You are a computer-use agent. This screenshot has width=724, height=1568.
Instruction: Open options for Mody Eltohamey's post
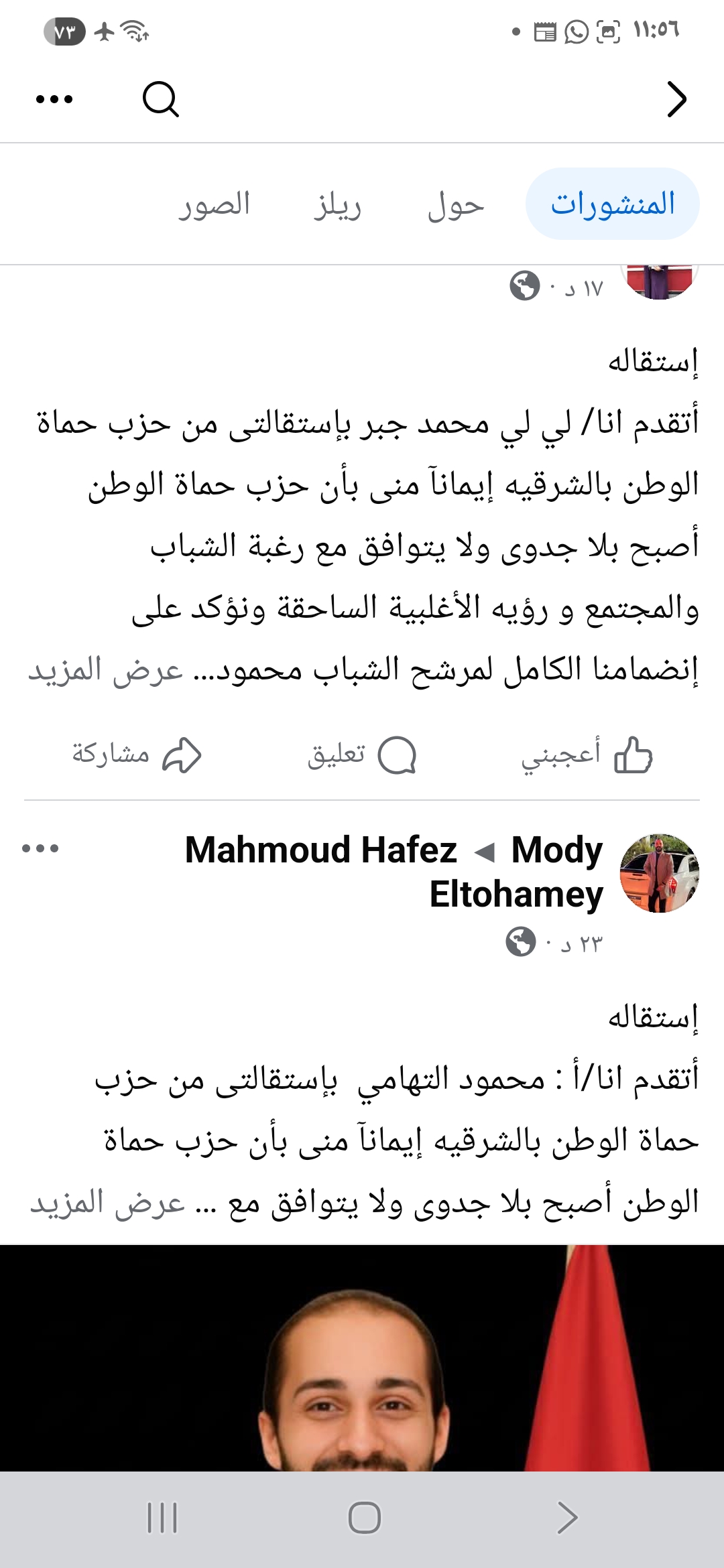(40, 848)
